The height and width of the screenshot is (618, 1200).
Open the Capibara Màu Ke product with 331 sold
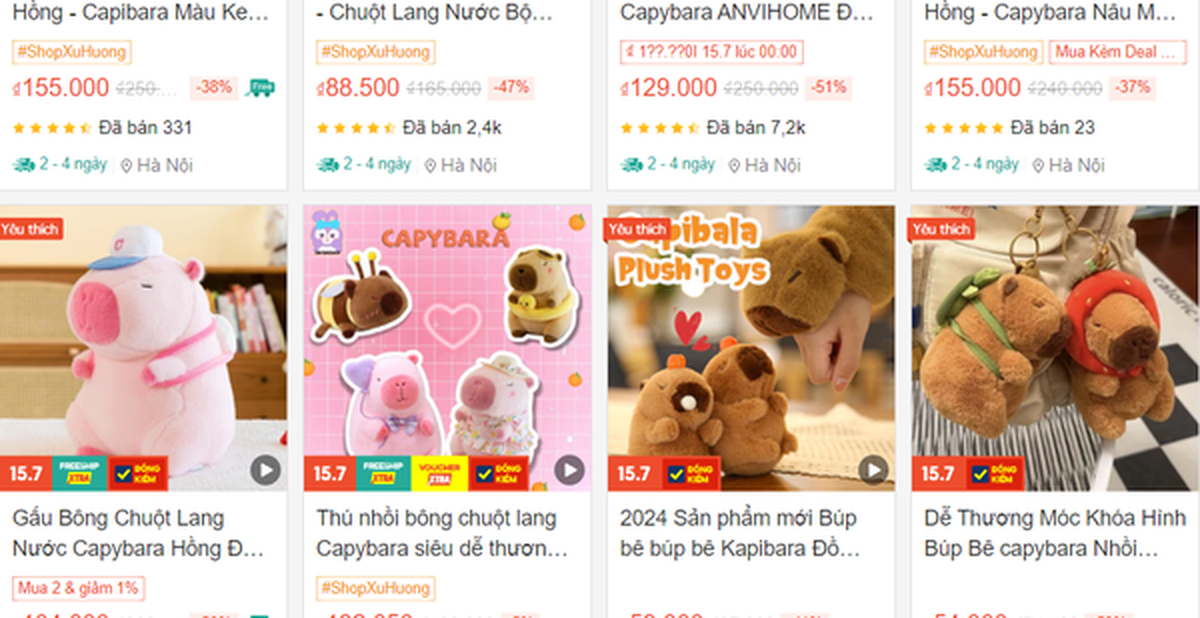(x=141, y=13)
